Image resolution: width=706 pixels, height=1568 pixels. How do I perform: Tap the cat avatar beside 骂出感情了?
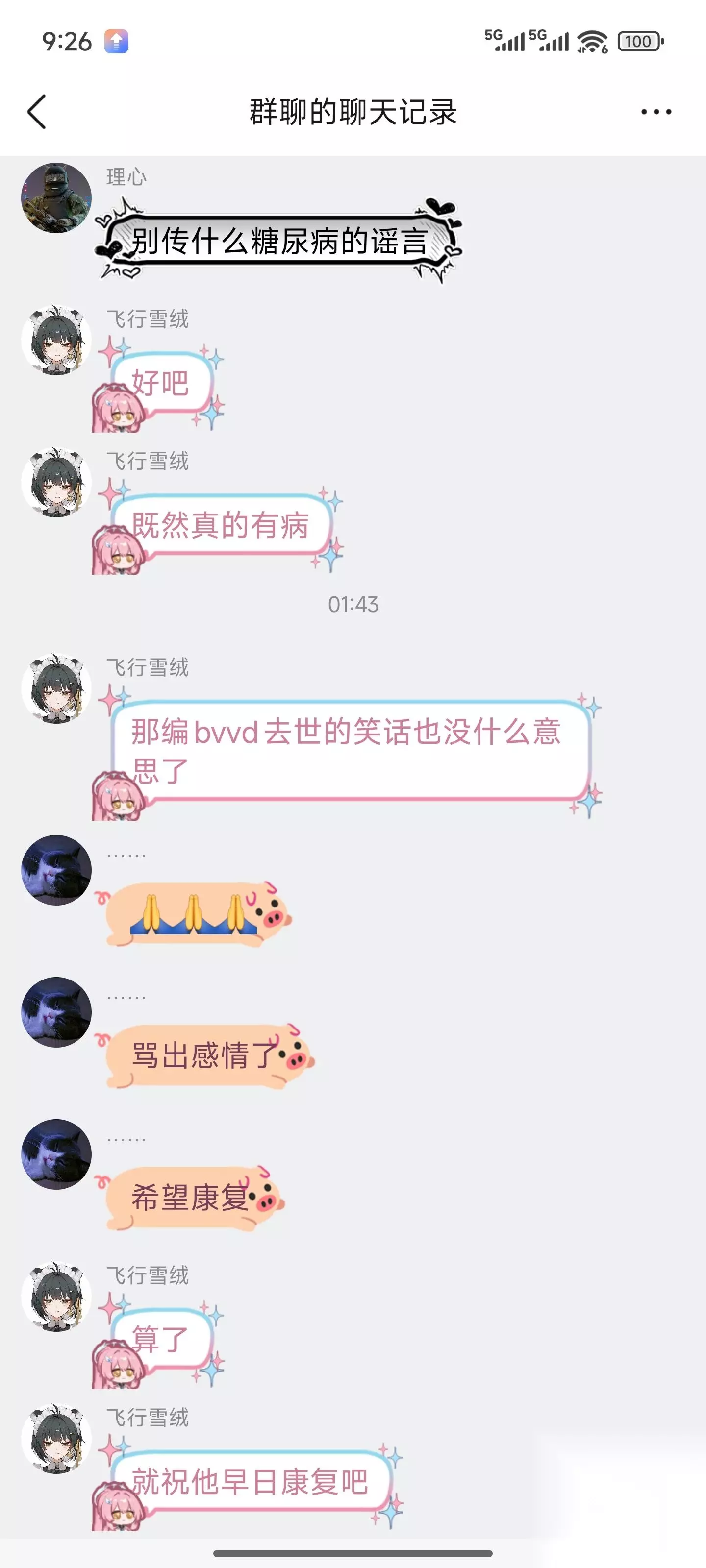(57, 1012)
